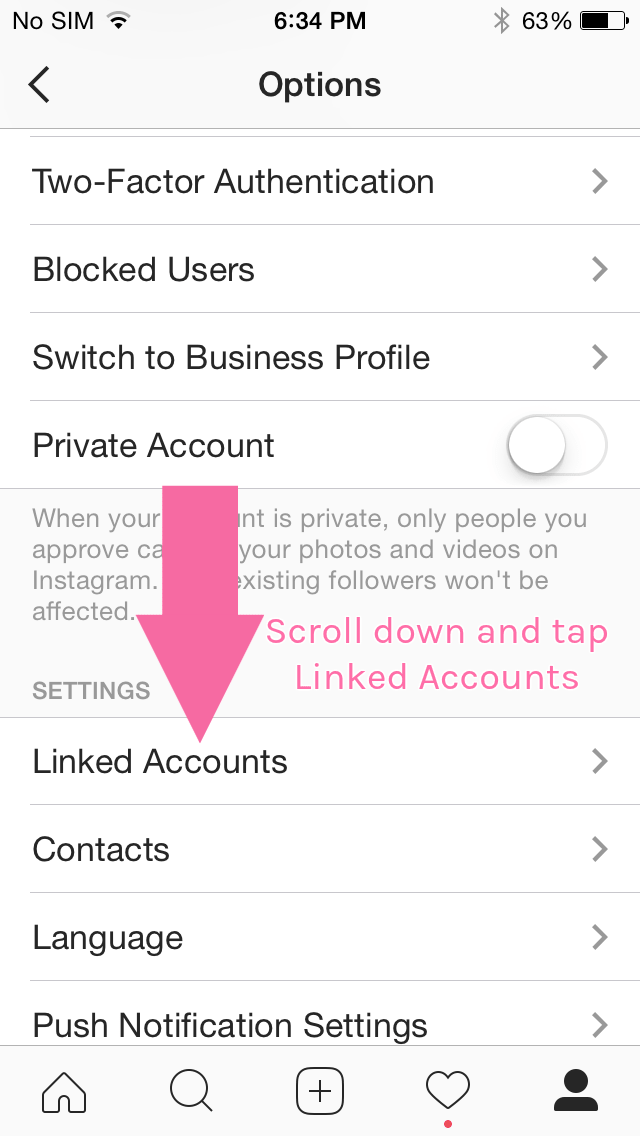Switch to the Search tab
The height and width of the screenshot is (1136, 640).
tap(191, 1090)
